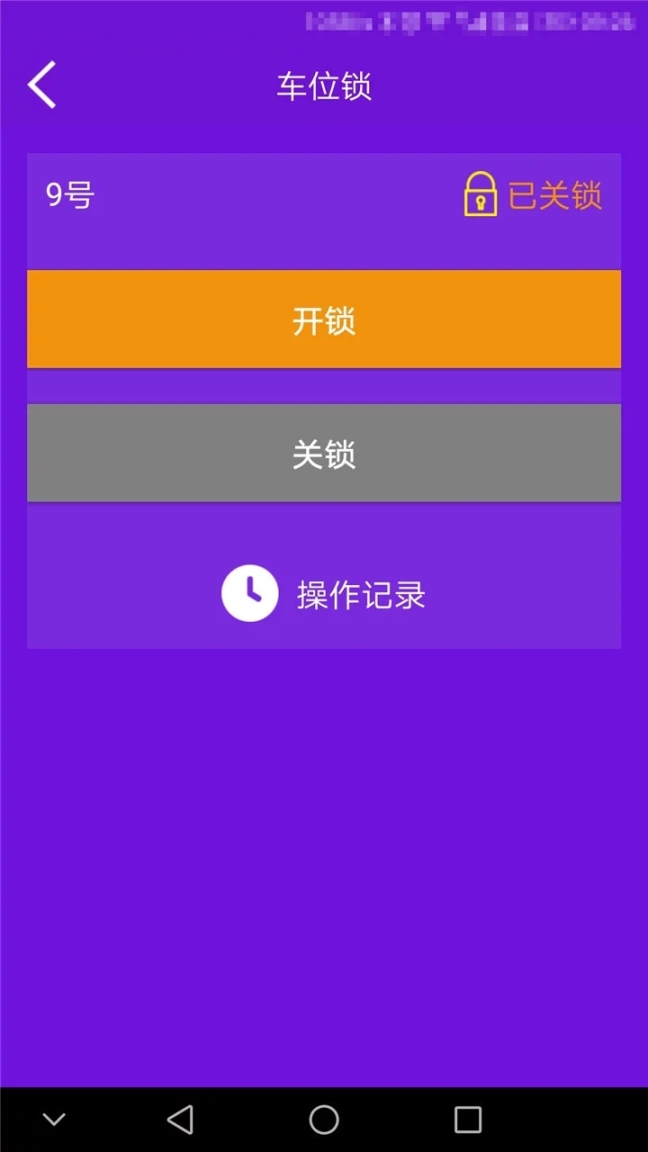
Task: Open 操作记录 operation records
Action: point(324,594)
